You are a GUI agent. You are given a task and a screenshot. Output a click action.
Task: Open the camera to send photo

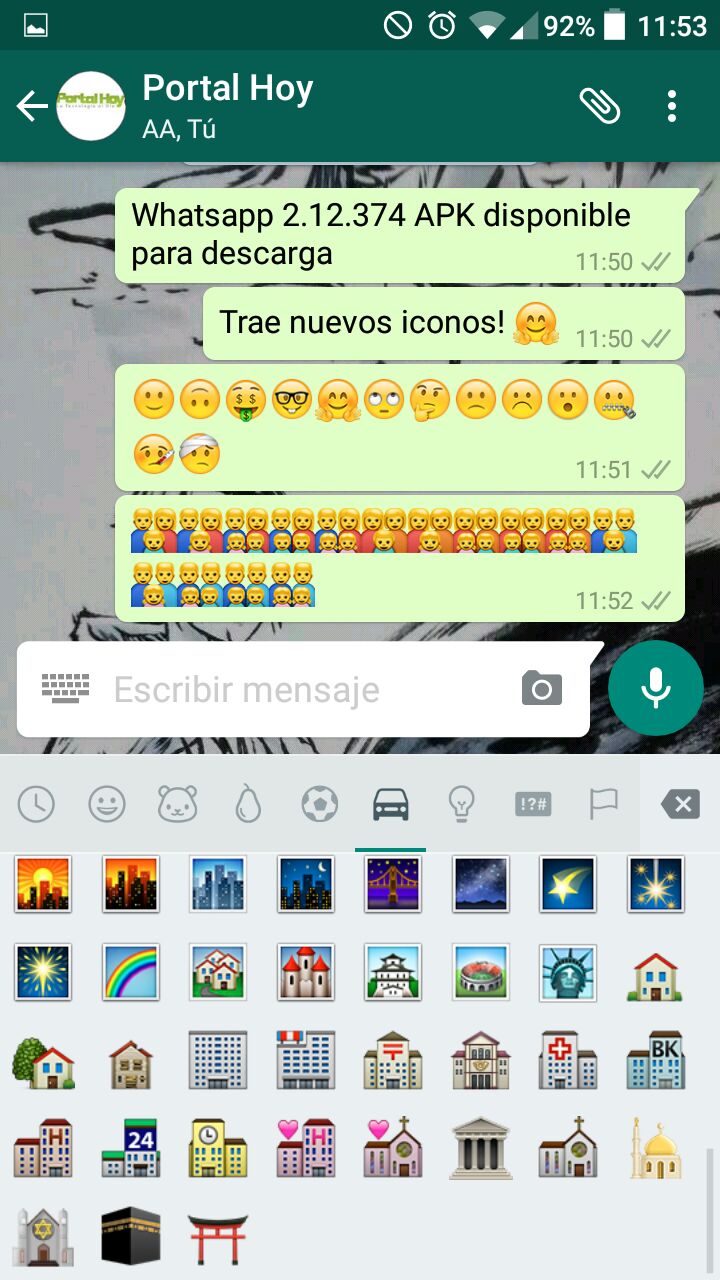click(542, 689)
